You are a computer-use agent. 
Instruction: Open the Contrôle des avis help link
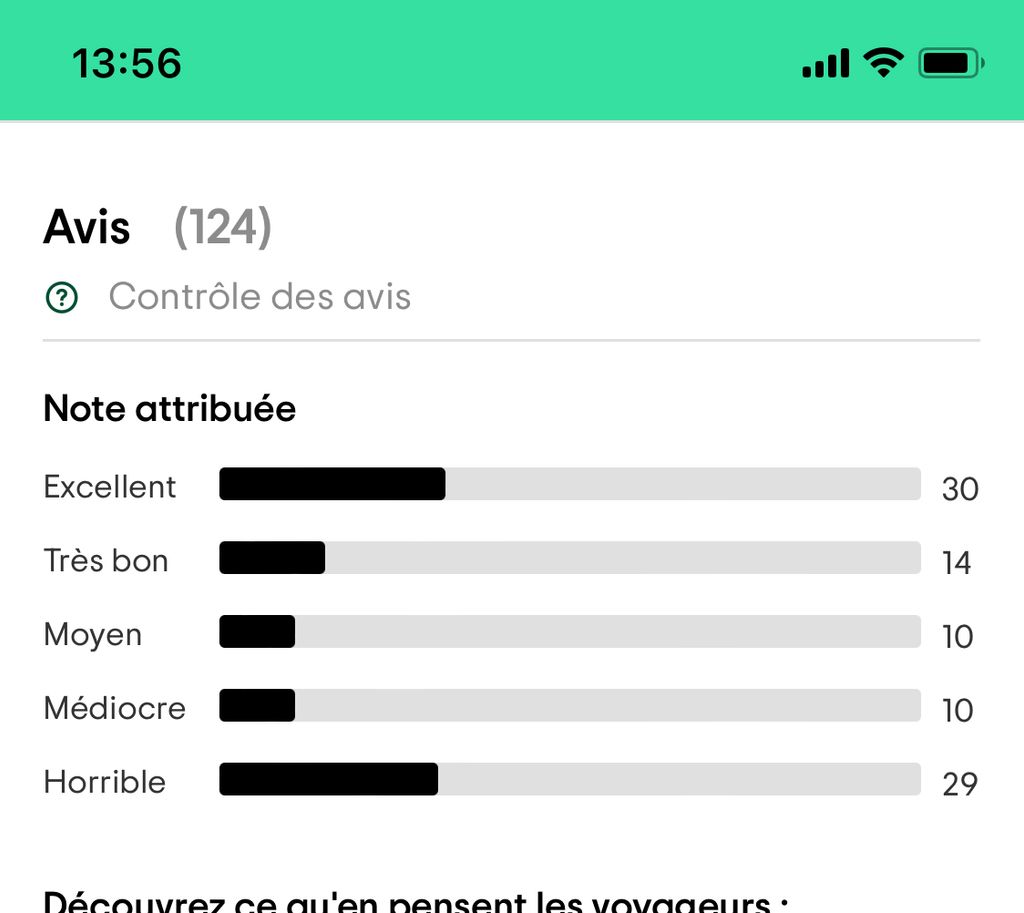[258, 297]
